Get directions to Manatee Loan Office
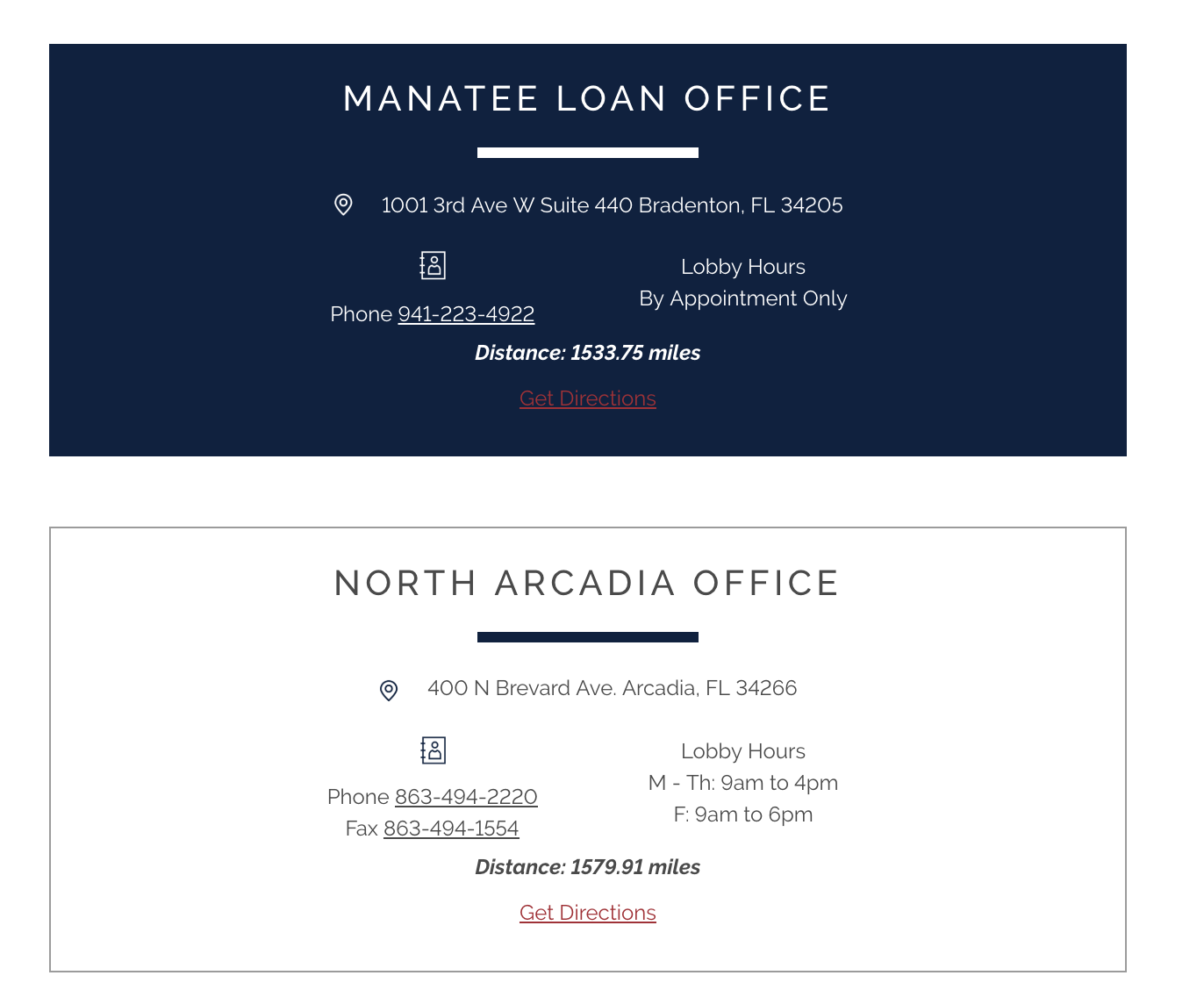This screenshot has height=990, width=1204. (x=587, y=398)
